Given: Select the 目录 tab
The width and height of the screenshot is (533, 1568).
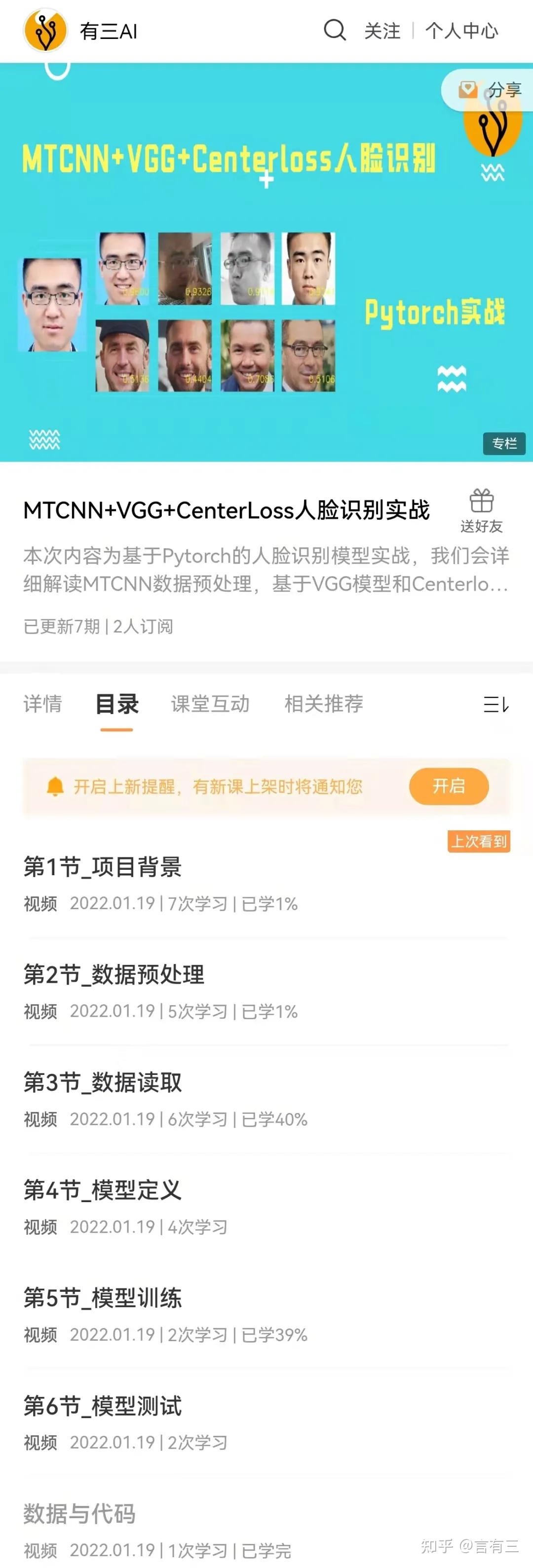Looking at the screenshot, I should (117, 704).
